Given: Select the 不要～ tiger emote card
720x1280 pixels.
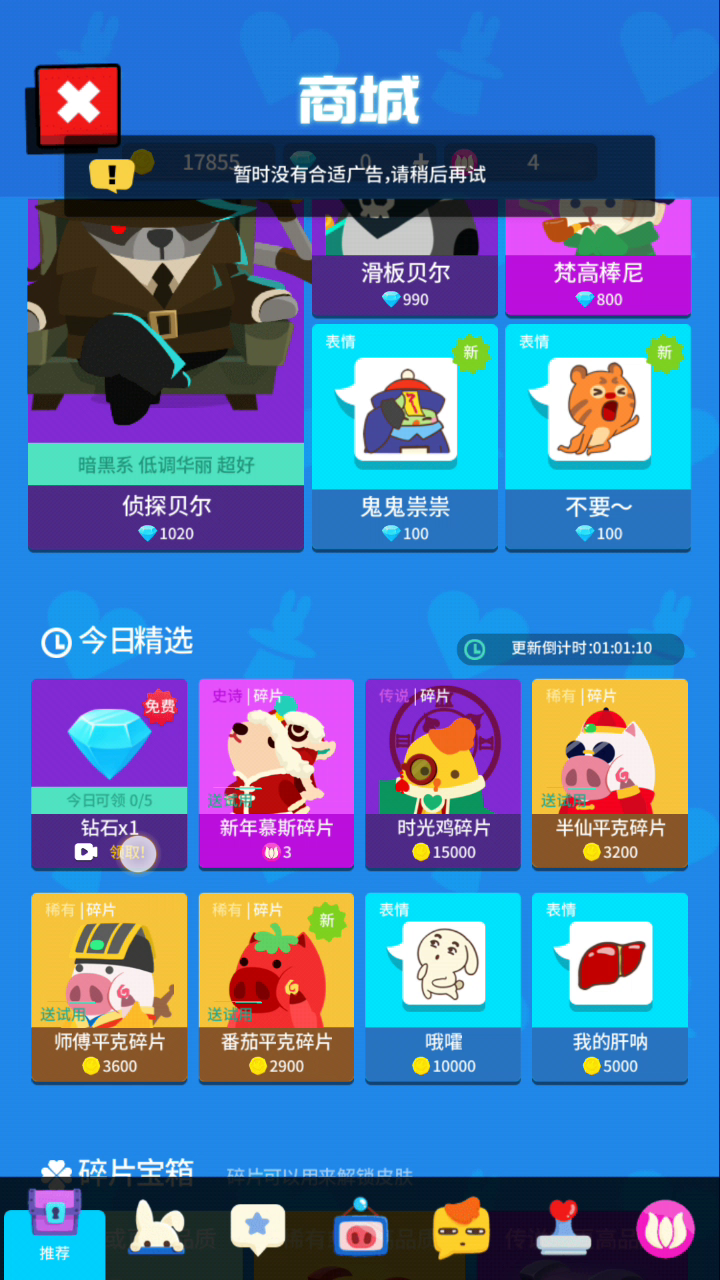Looking at the screenshot, I should (598, 437).
